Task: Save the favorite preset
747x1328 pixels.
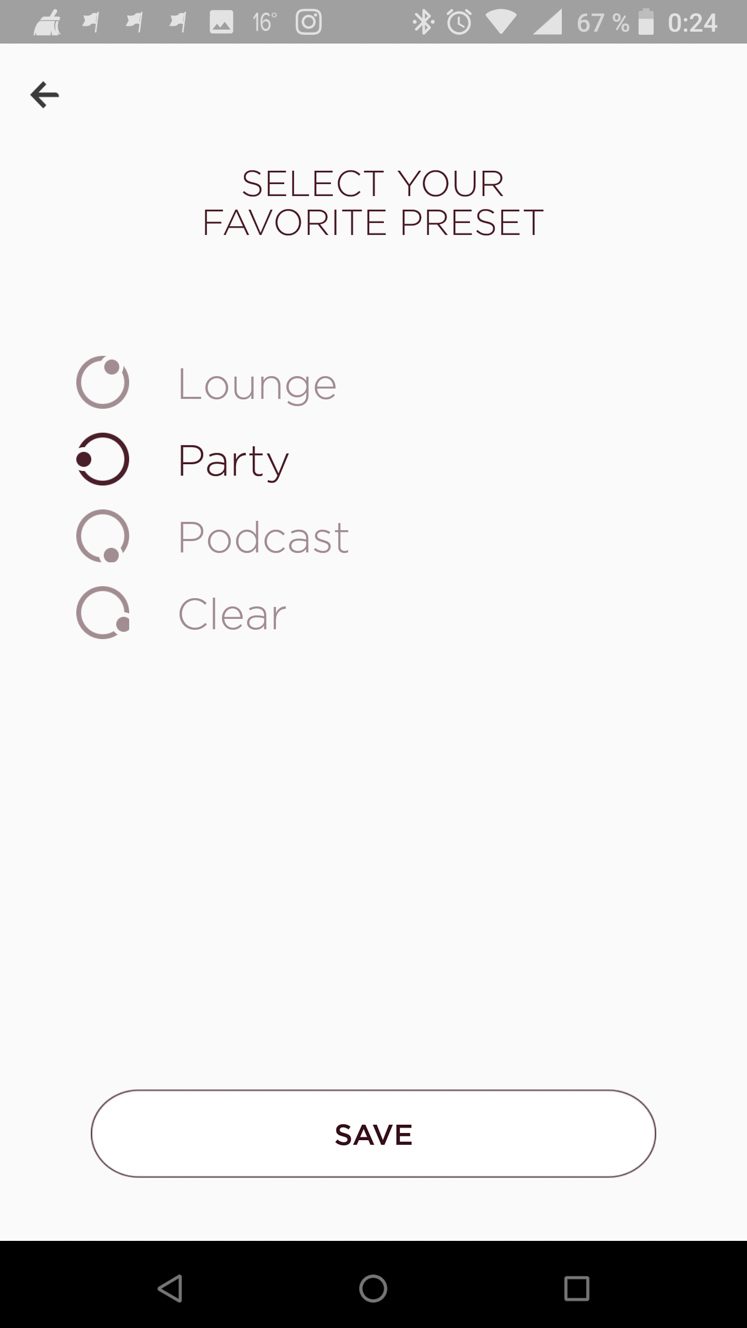Action: (373, 1134)
